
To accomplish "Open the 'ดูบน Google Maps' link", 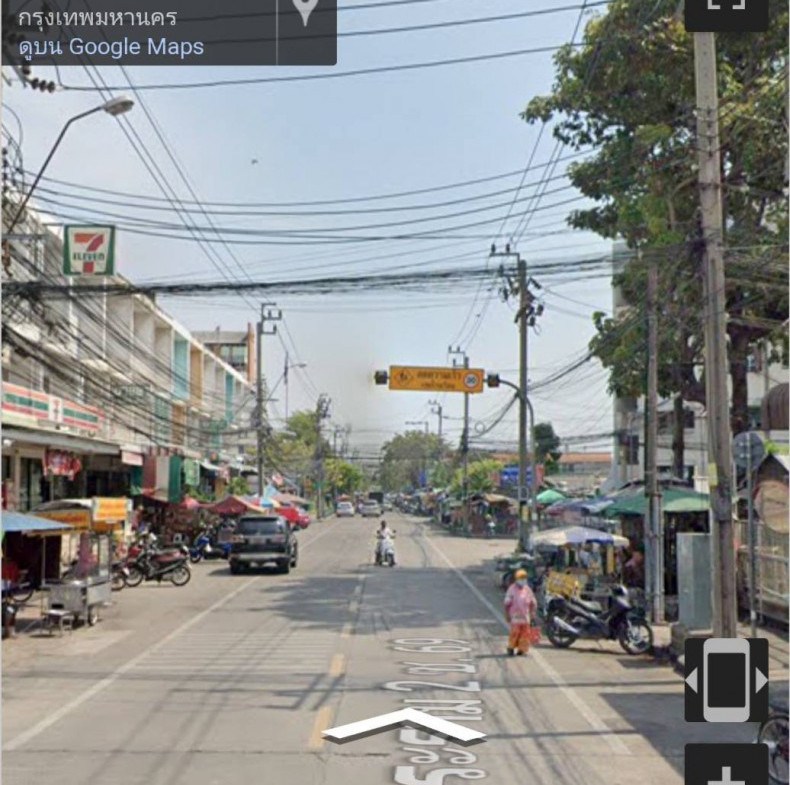I will [x=111, y=47].
